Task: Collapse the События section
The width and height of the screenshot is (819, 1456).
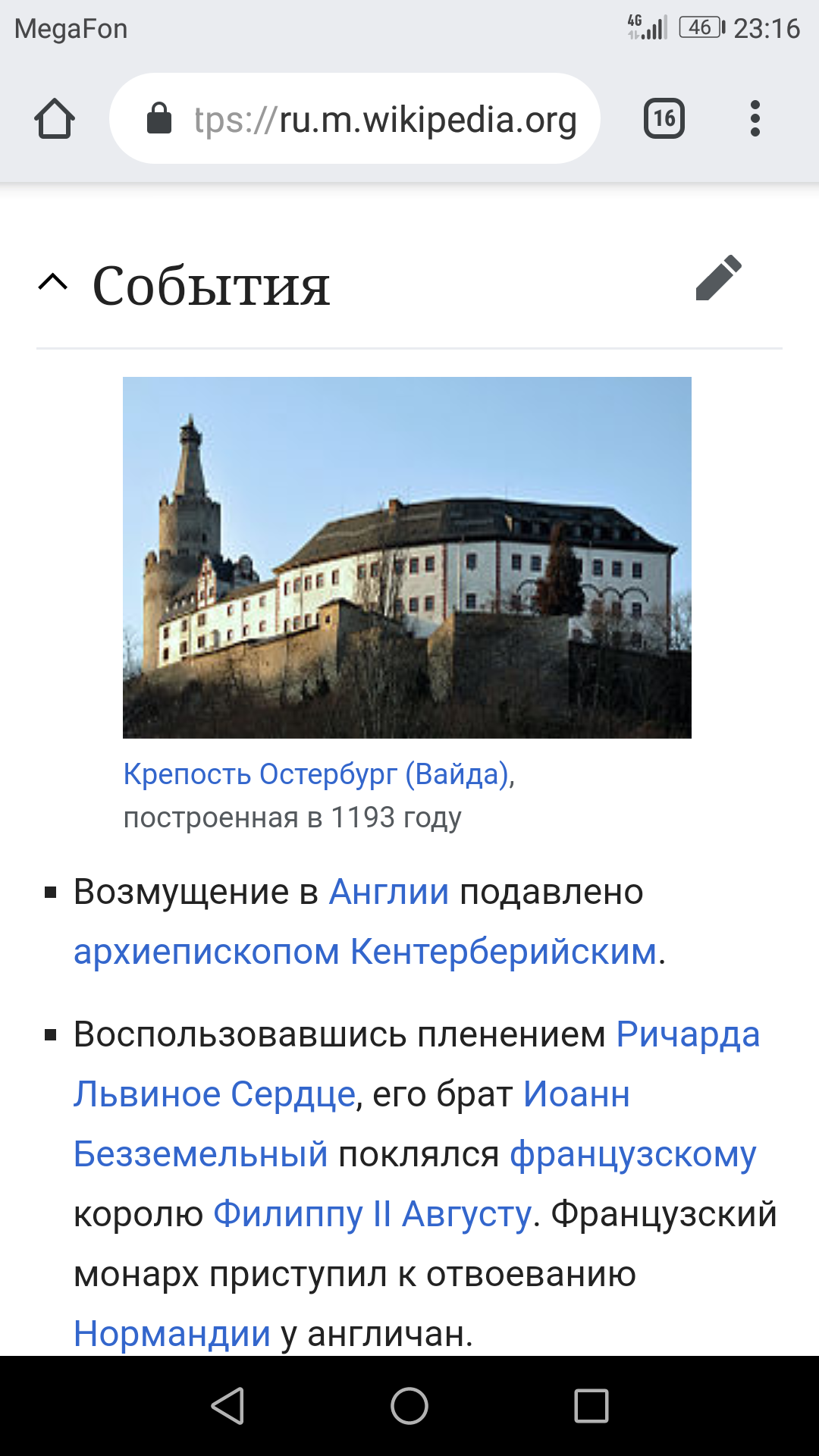Action: (53, 284)
